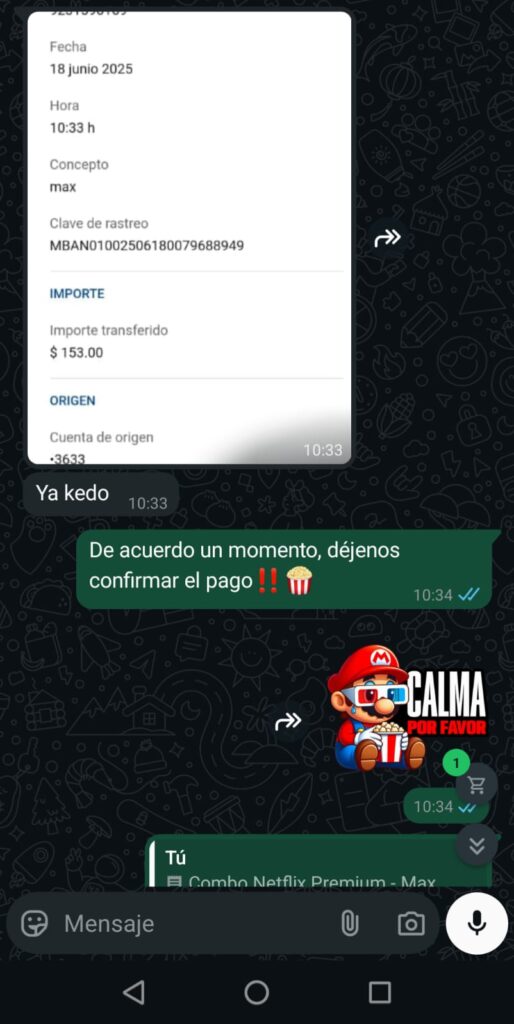Open the Mario Calma por favor sticker
Viewport: 514px width, 1024px height.
[408, 708]
